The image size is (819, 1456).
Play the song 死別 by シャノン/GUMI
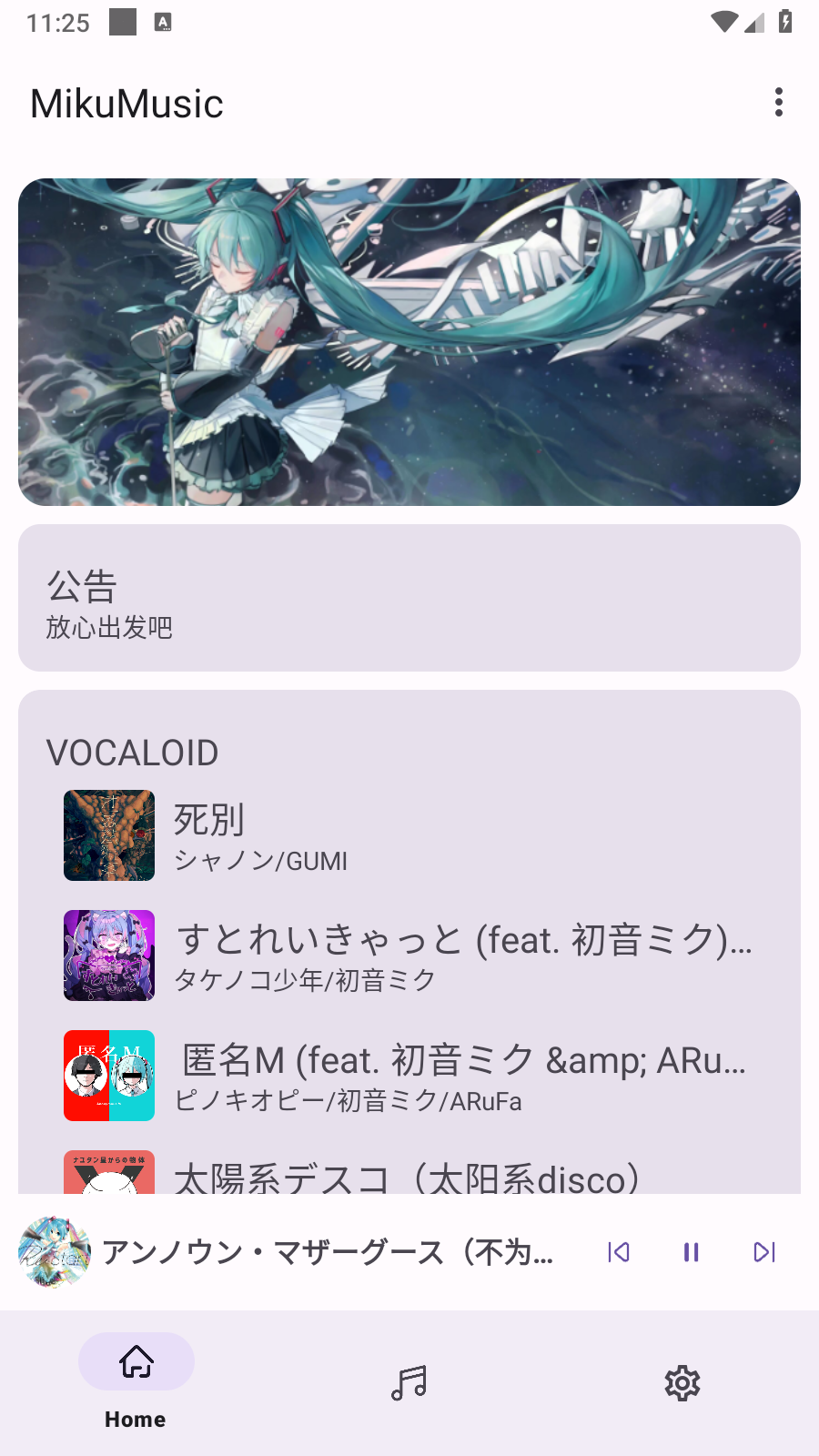(x=409, y=835)
